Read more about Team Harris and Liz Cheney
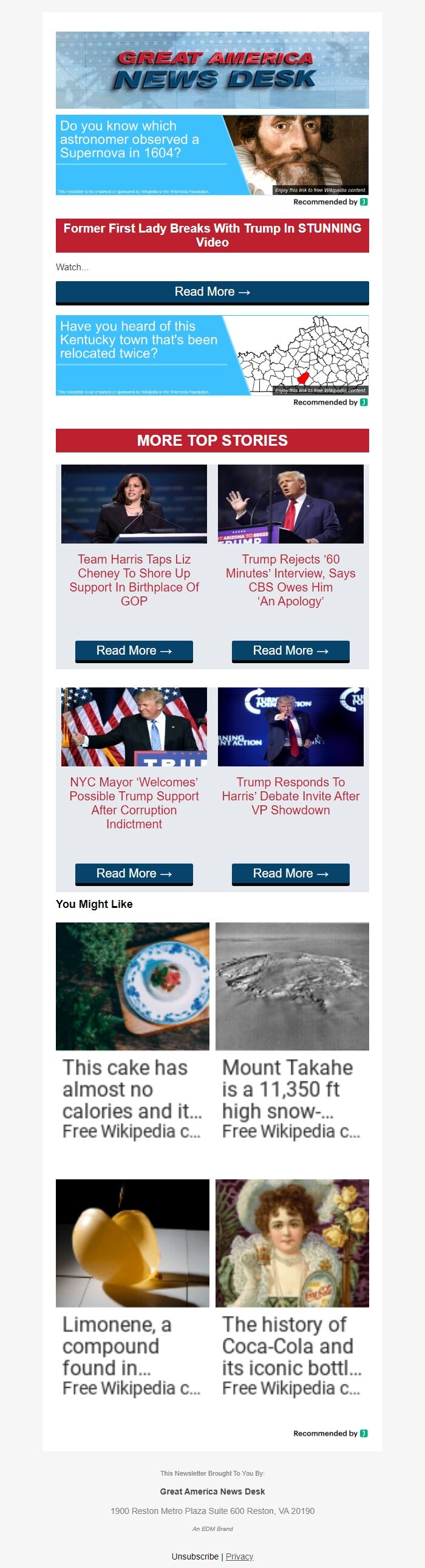This screenshot has height=1568, width=425. pyautogui.click(x=134, y=650)
